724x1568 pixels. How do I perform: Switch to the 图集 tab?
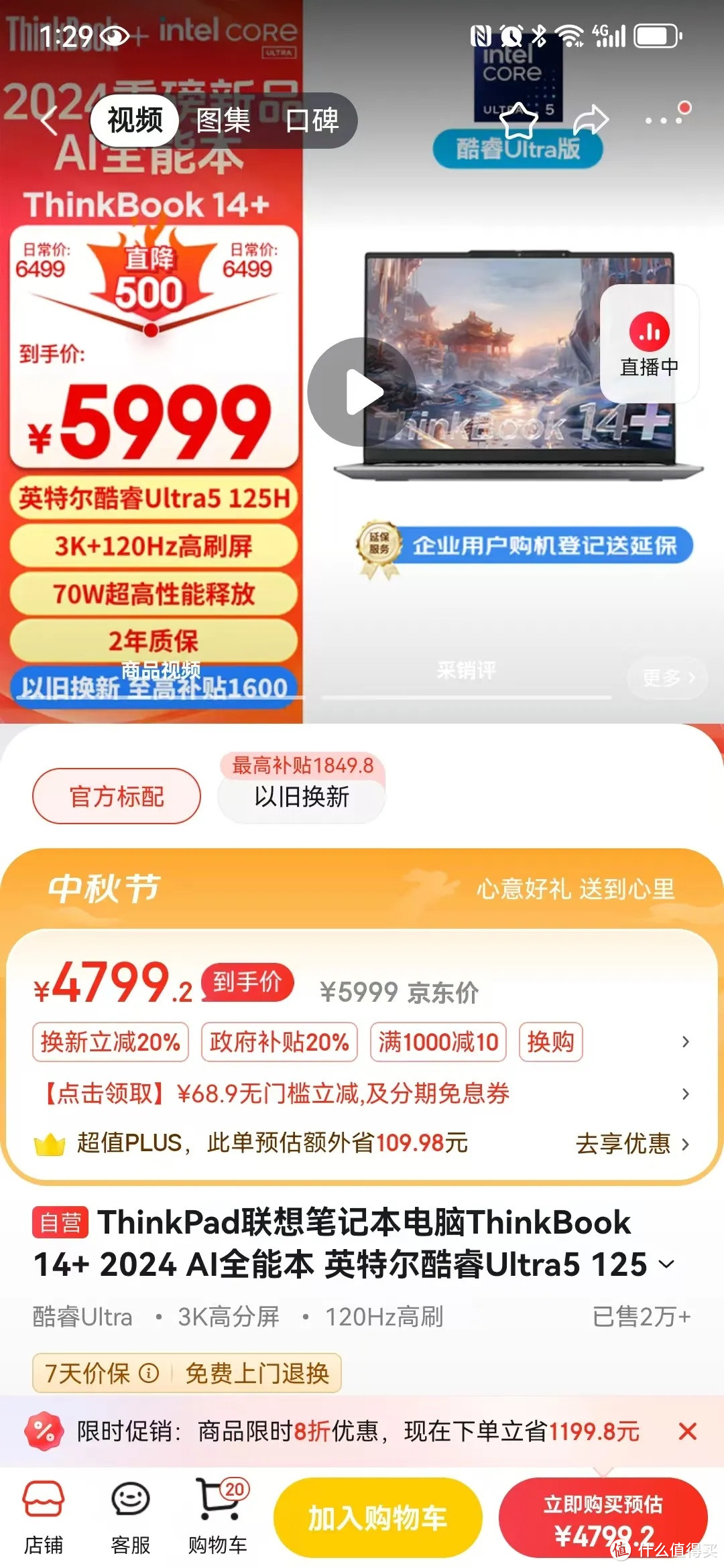tap(223, 121)
